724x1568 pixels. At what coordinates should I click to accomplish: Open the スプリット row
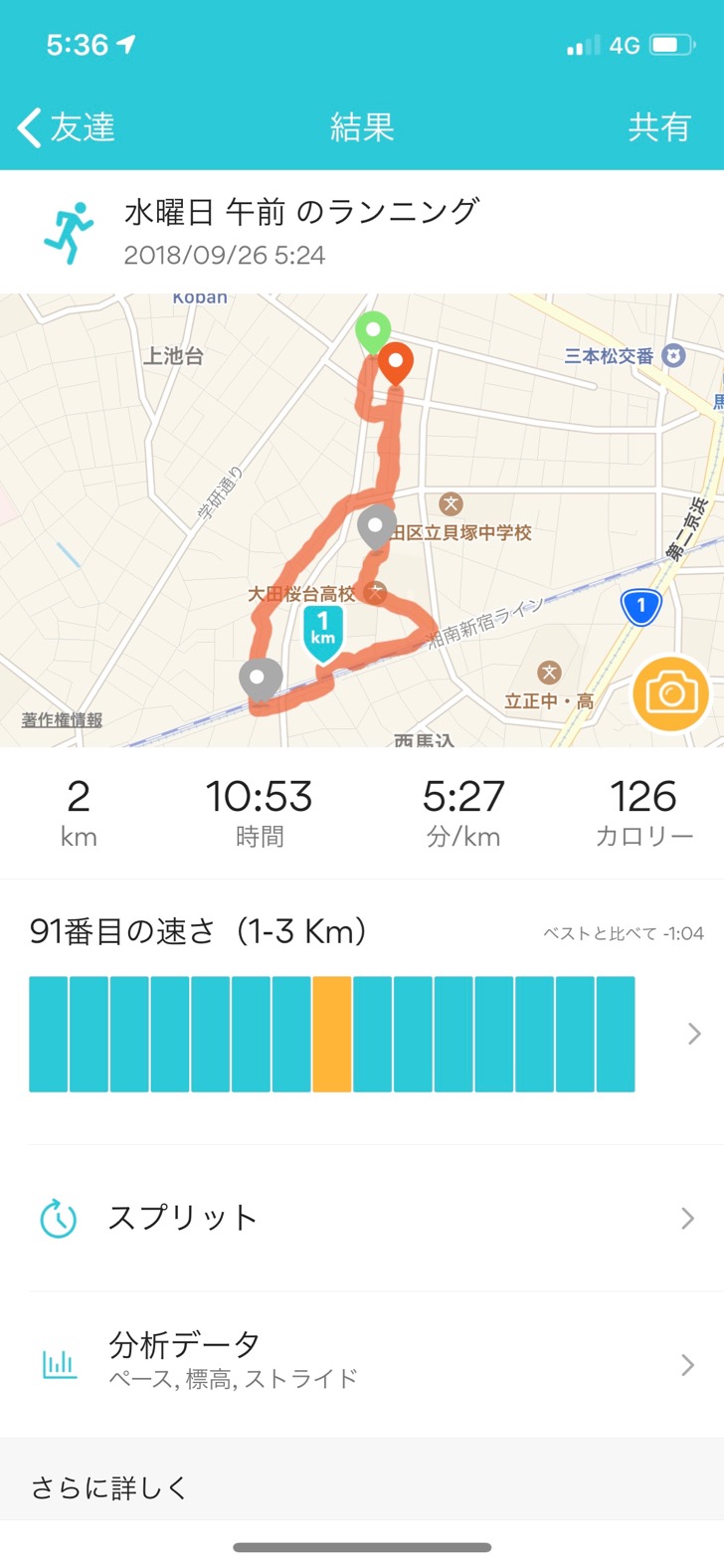361,1218
